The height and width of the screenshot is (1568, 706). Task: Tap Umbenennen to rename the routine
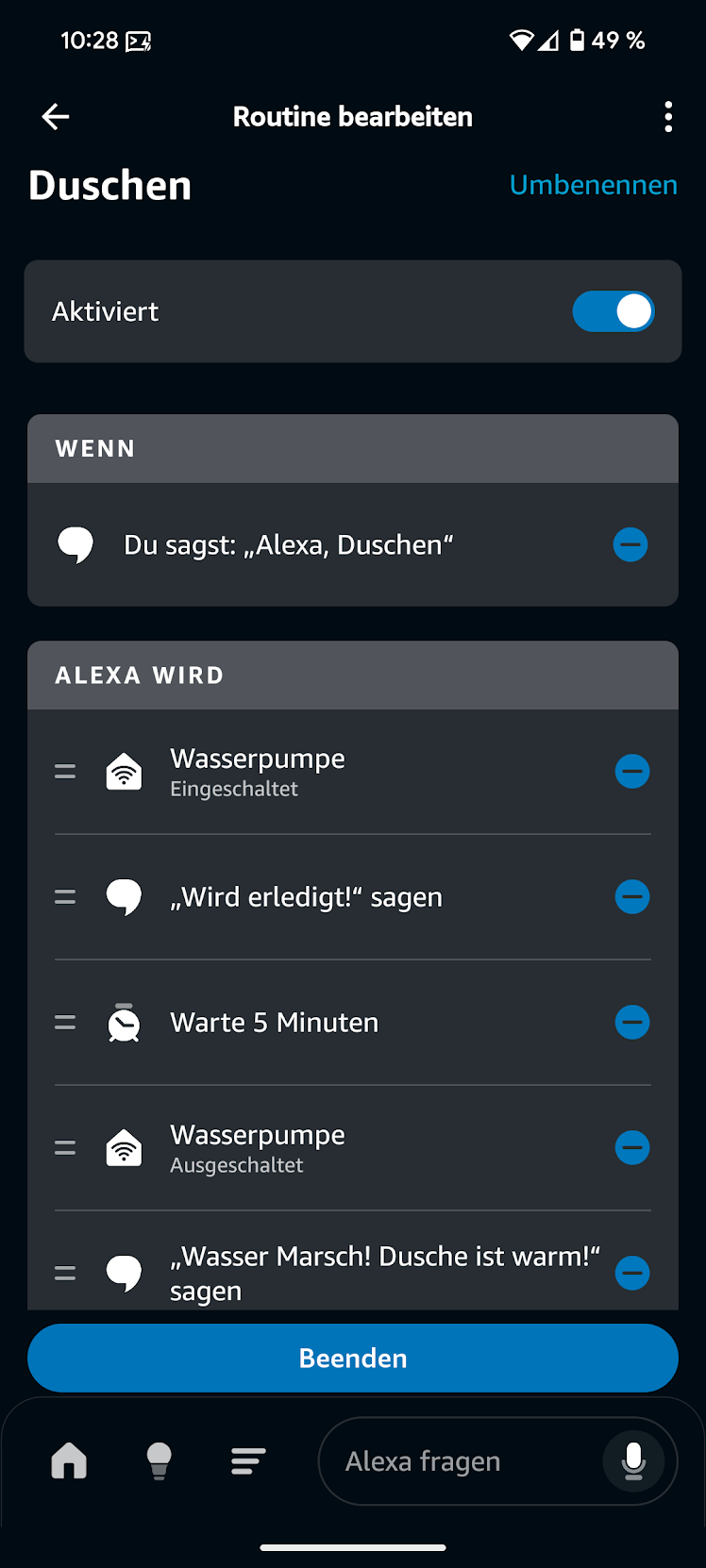click(x=594, y=185)
